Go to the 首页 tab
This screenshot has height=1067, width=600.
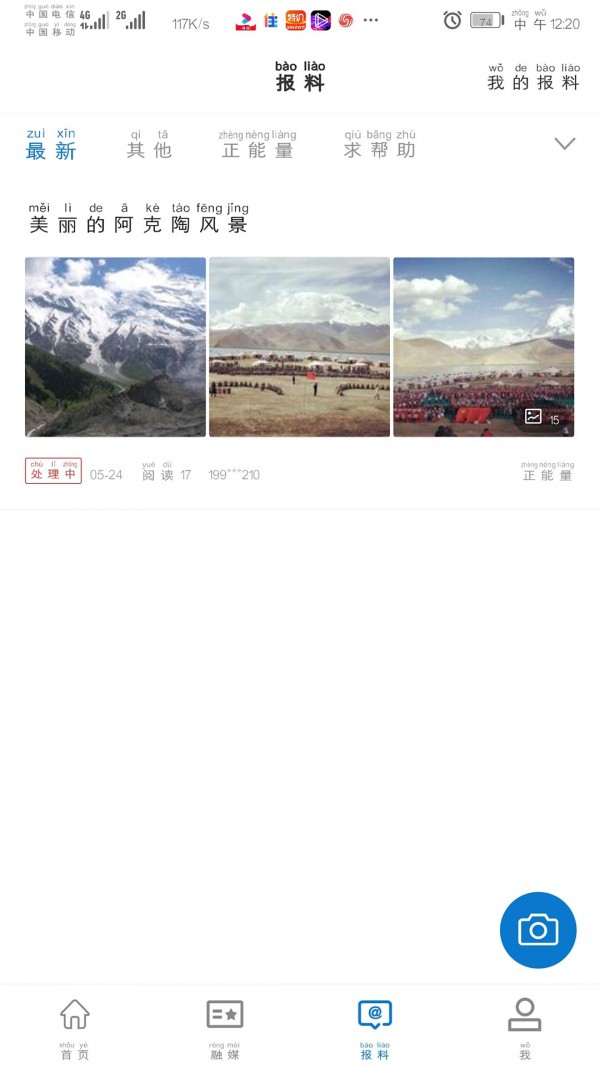coord(74,1027)
